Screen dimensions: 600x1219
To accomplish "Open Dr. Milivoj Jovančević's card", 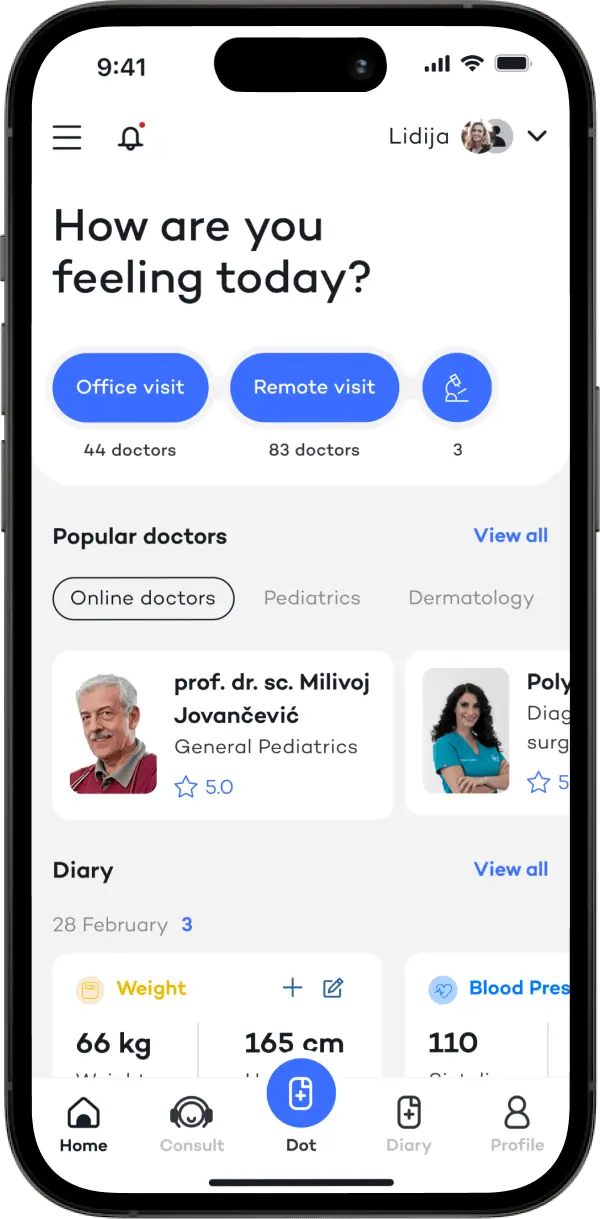I will click(x=222, y=735).
